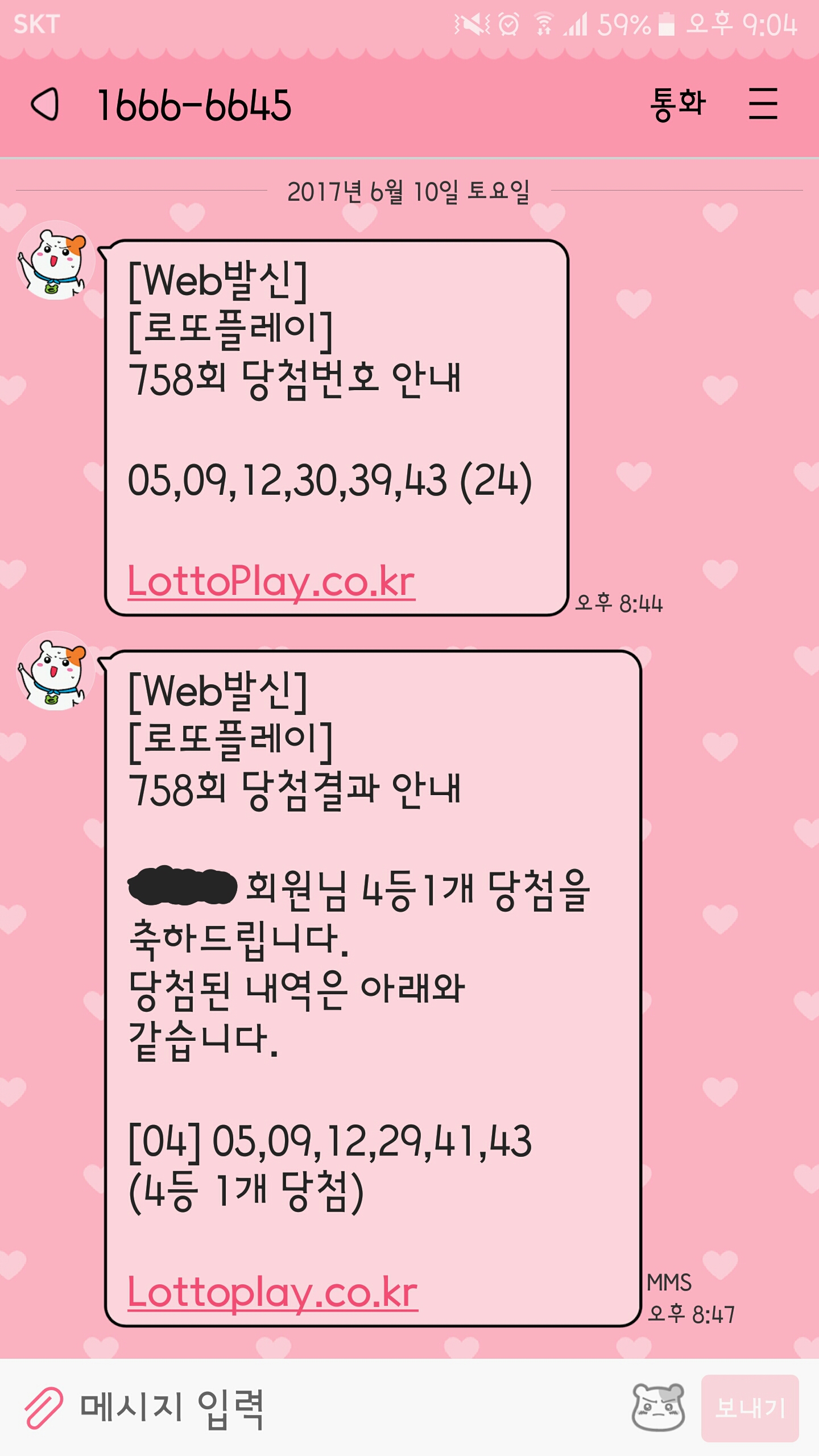This screenshot has height=1456, width=819.
Task: Open the Lottoplay.co.kr link in the 8:47 message
Action: (272, 1292)
